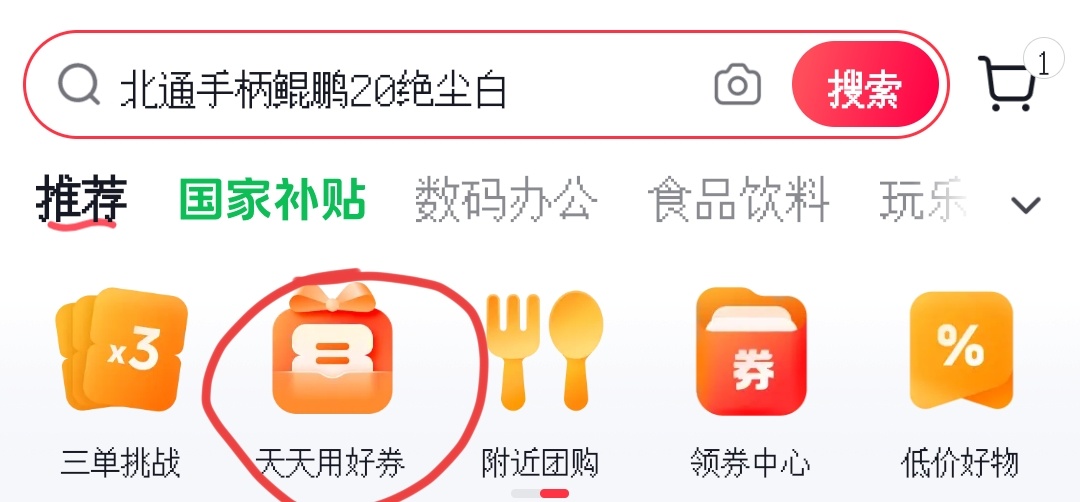1080x502 pixels.
Task: Open 低价好物 deals shortcut
Action: tap(960, 380)
